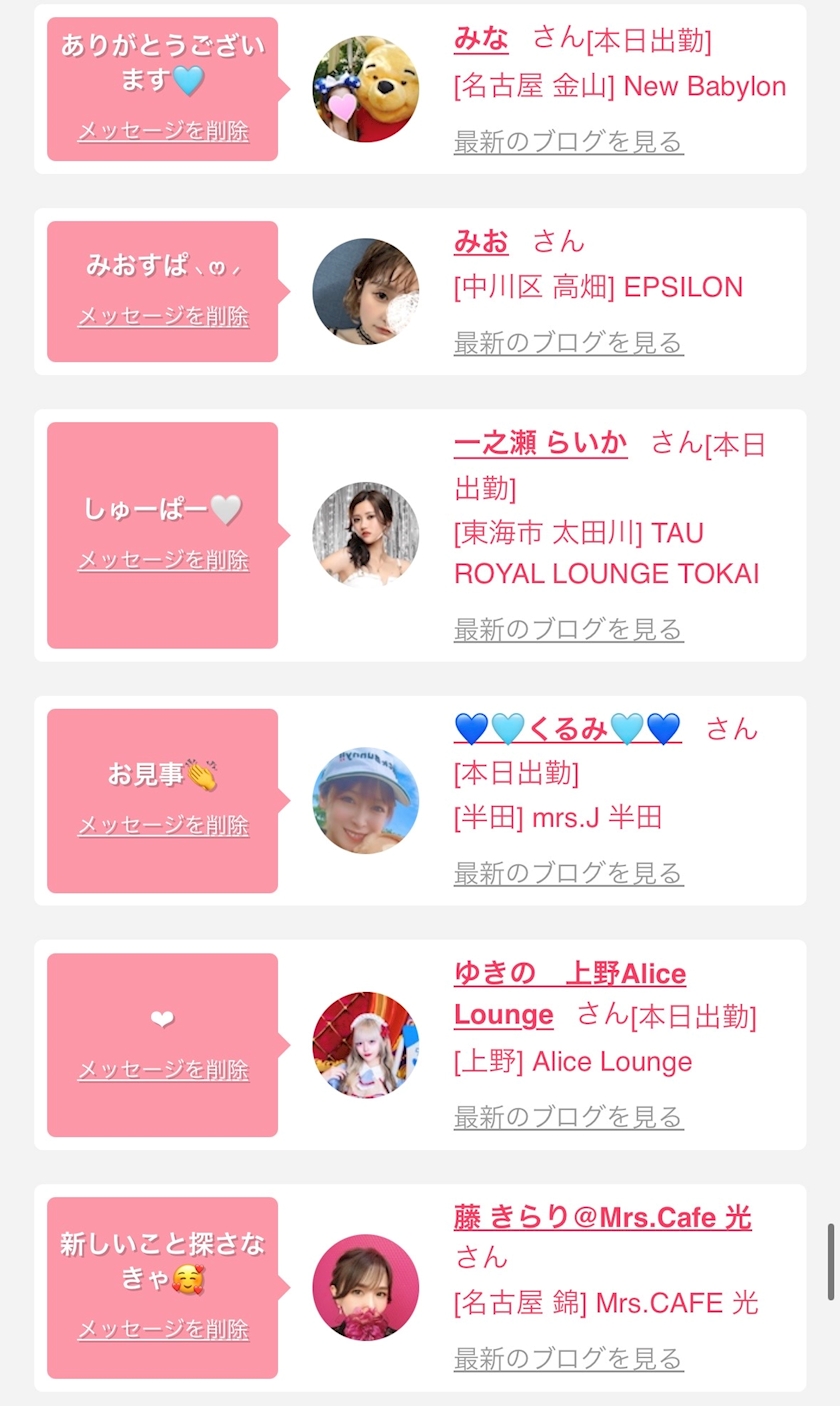View 一之瀬 らいか's latest blog
This screenshot has height=1406, width=840.
(568, 630)
